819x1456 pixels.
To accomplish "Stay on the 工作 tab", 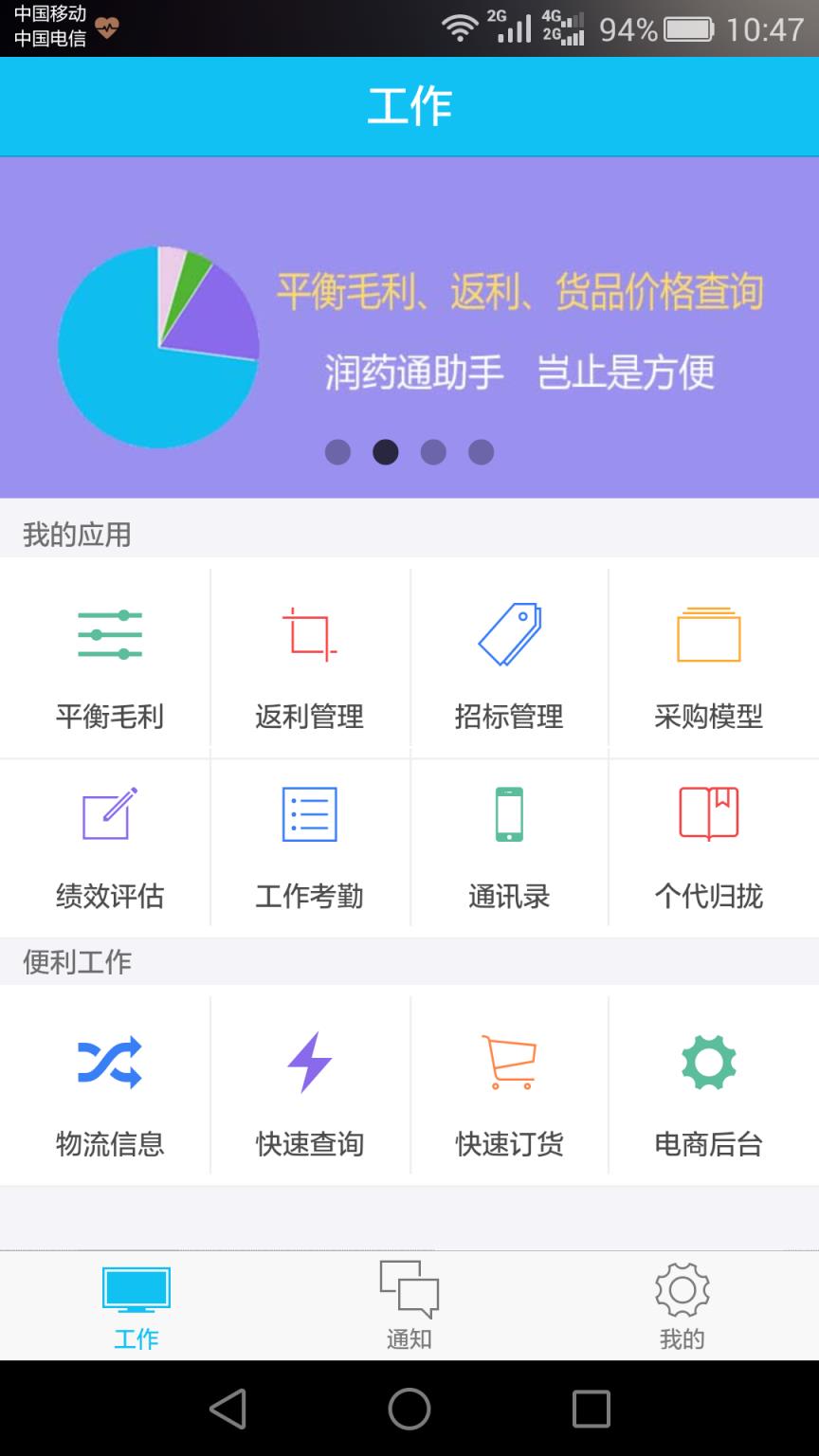I will pos(136,1306).
